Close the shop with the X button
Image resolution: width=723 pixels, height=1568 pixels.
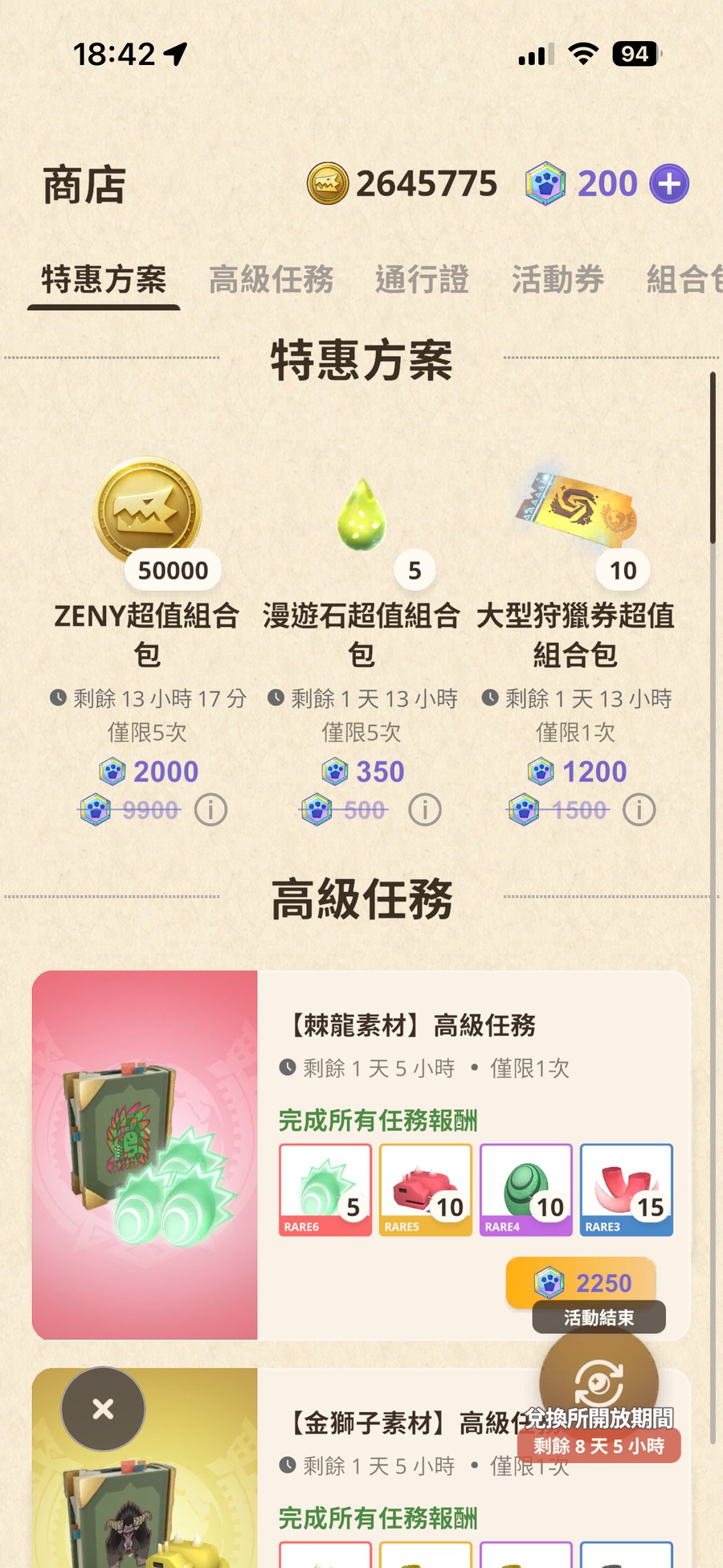tap(103, 1408)
